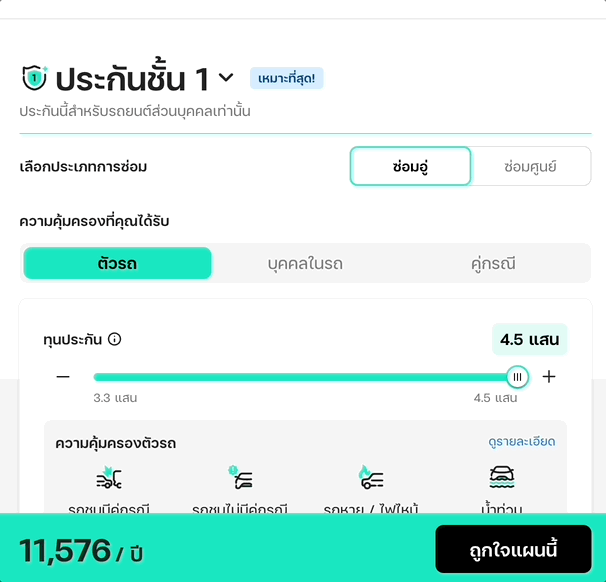Open the ดูรายละเอียด coverage details link
606x582 pixels.
(x=522, y=441)
